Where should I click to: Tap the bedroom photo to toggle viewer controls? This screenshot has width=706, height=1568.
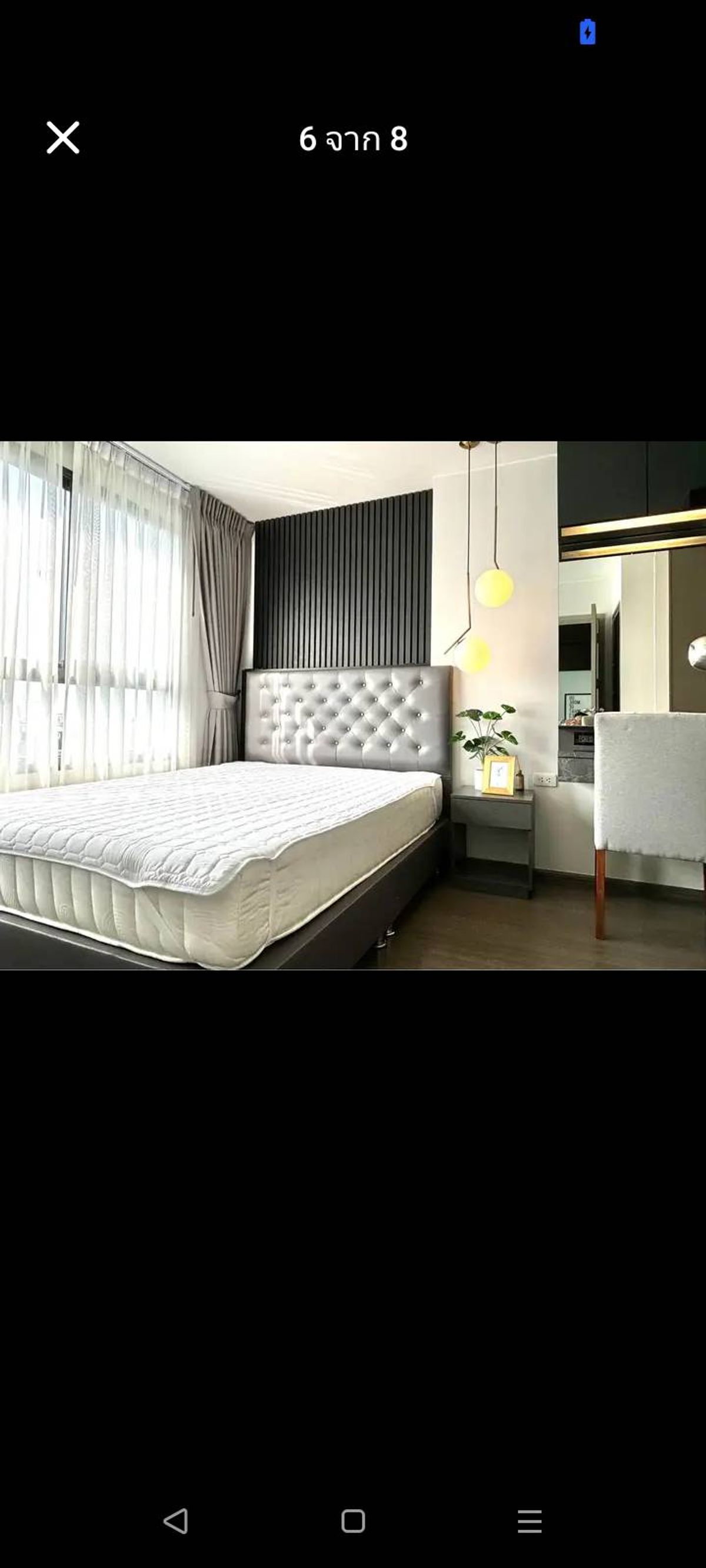pos(352,705)
